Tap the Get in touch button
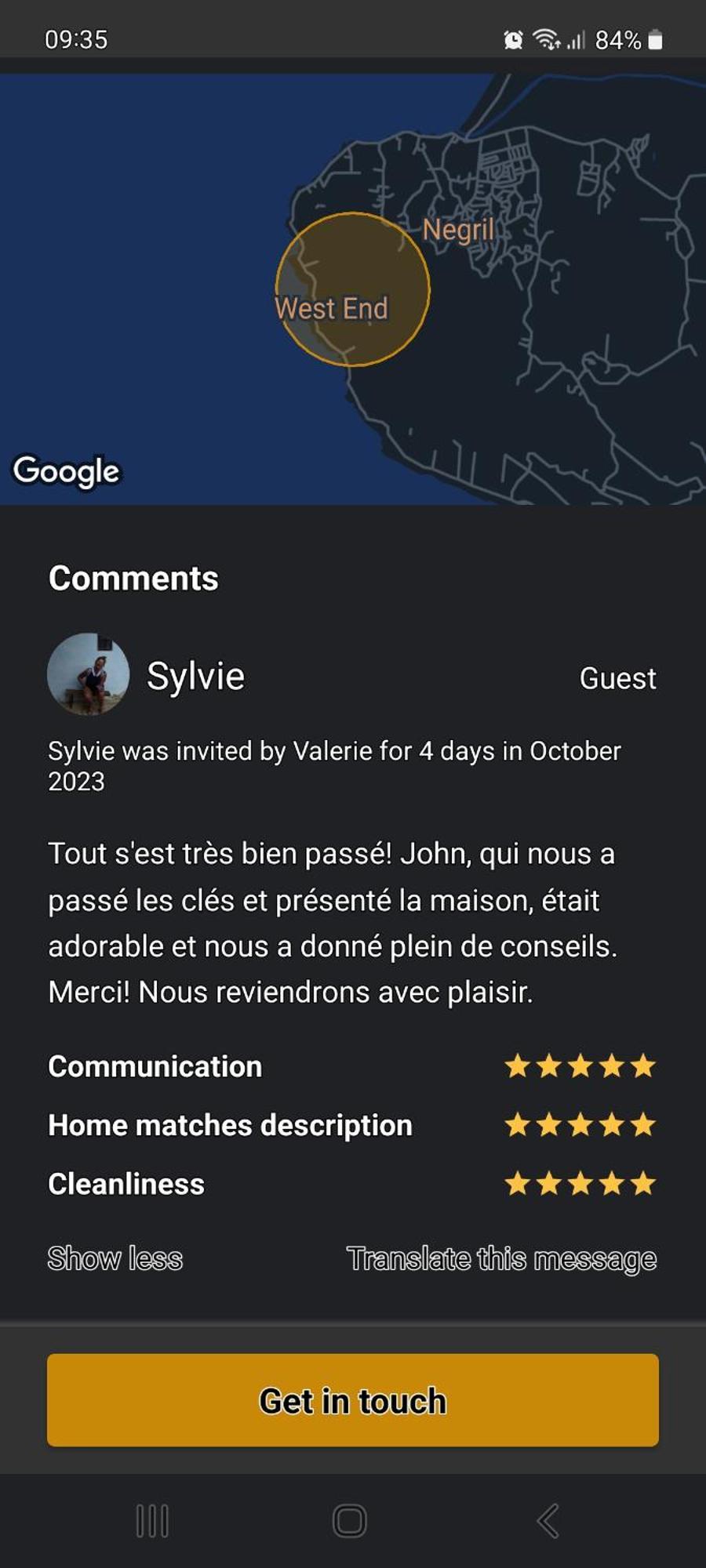 (x=352, y=1400)
